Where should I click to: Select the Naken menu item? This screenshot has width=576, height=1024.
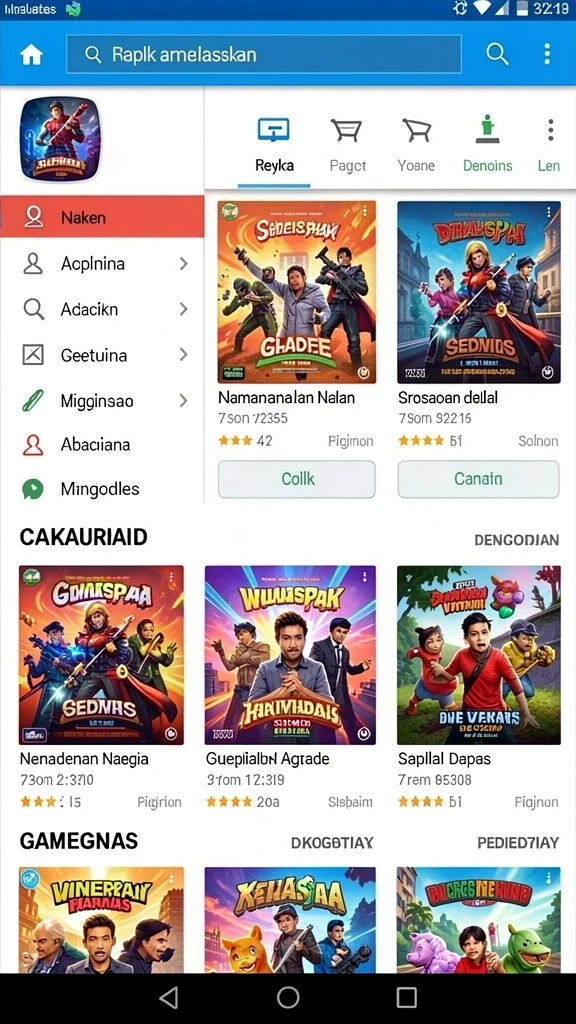pyautogui.click(x=102, y=217)
